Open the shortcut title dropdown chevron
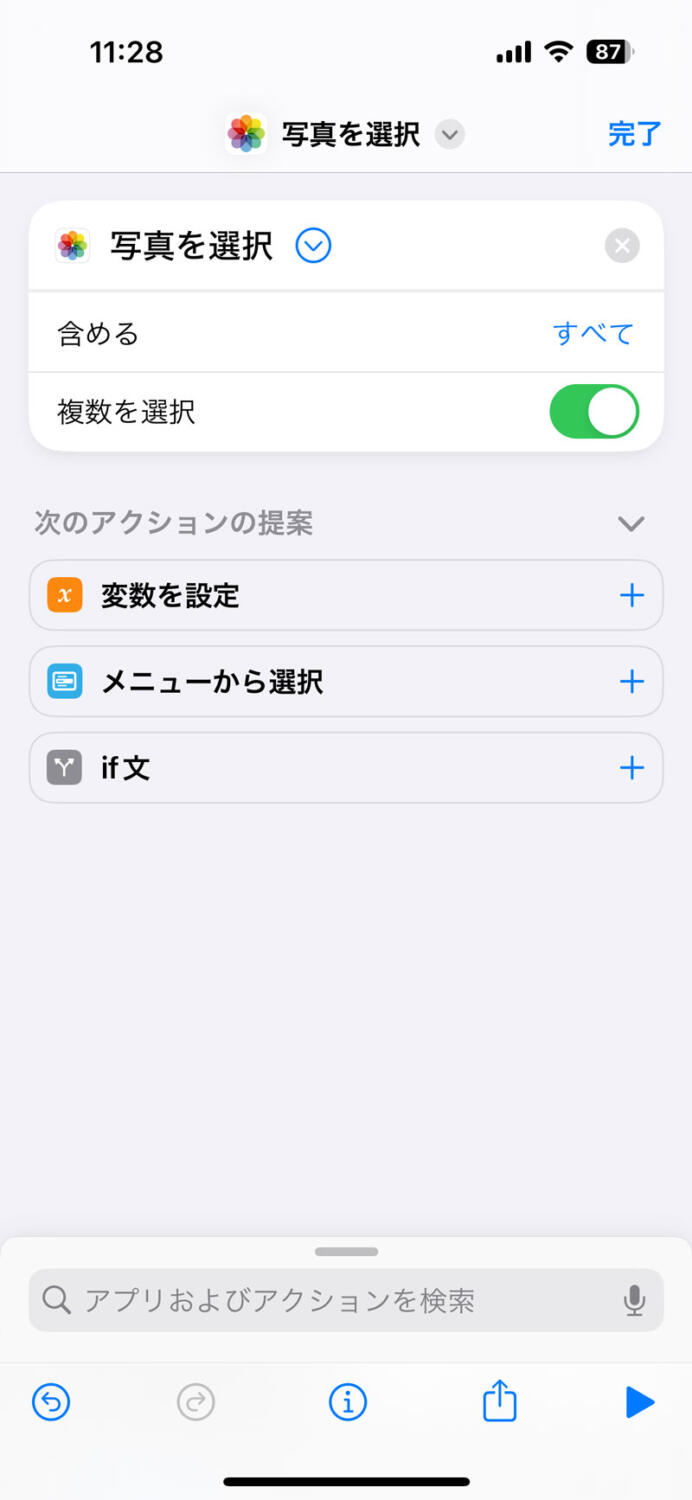This screenshot has height=1500, width=692. 450,134
